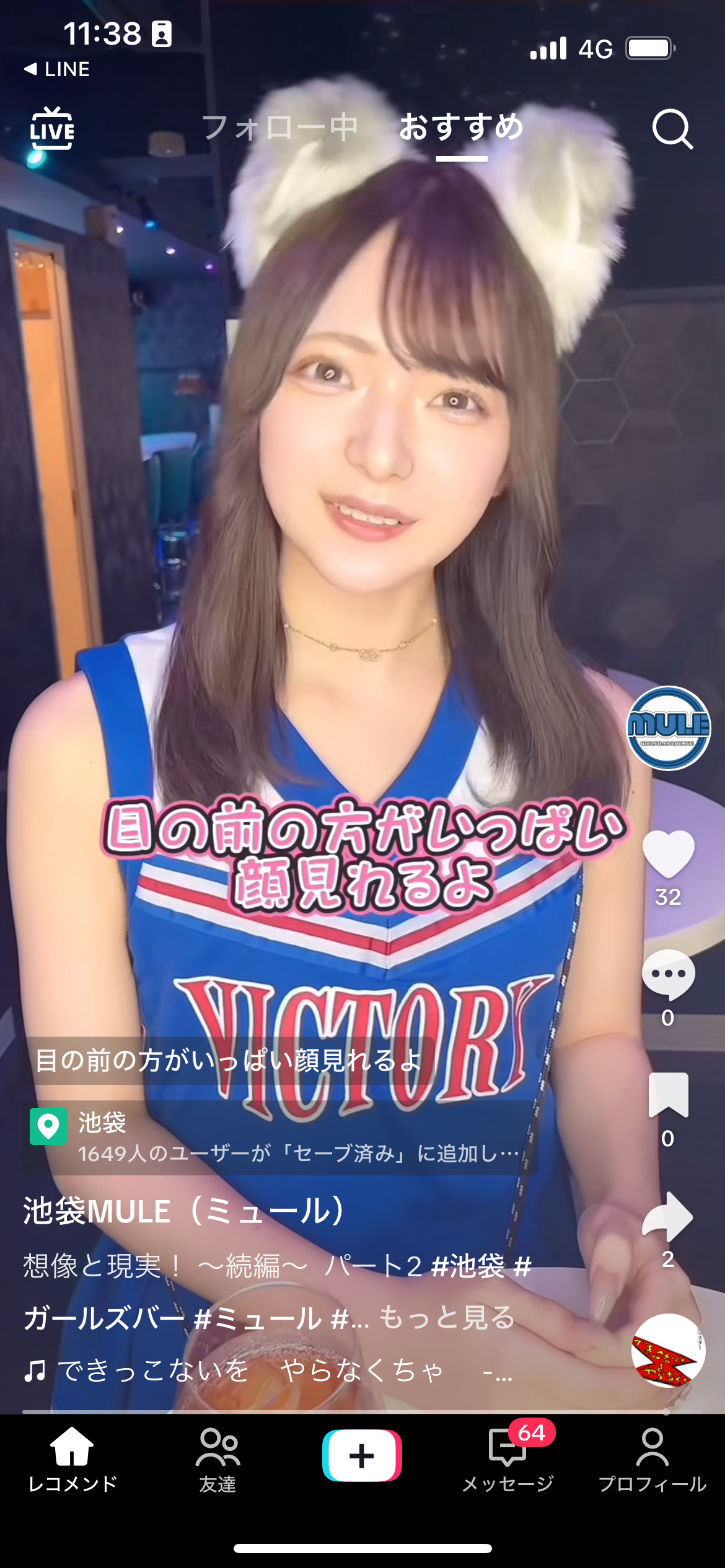The width and height of the screenshot is (725, 1568).
Task: Open the 池袋MULE（ミュール） username
Action: tap(185, 1210)
